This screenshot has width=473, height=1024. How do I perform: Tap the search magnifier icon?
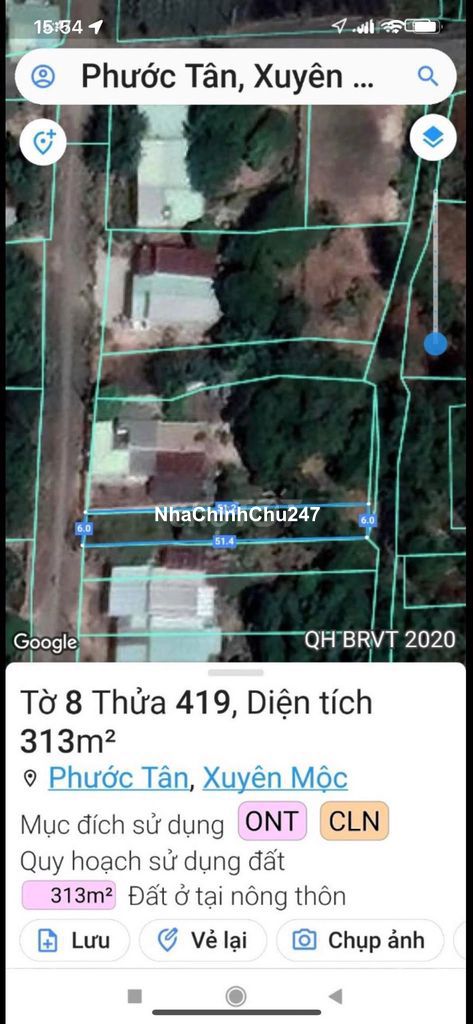[x=428, y=76]
